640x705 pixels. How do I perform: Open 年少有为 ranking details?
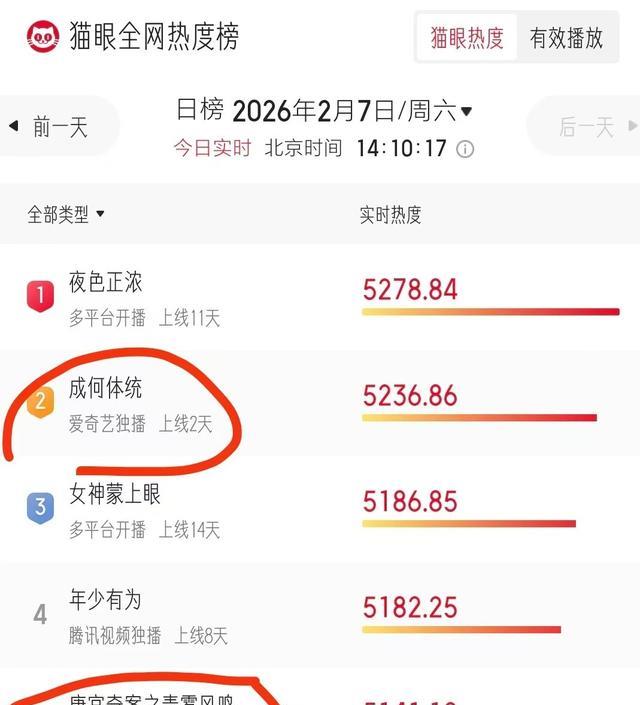[x=105, y=600]
